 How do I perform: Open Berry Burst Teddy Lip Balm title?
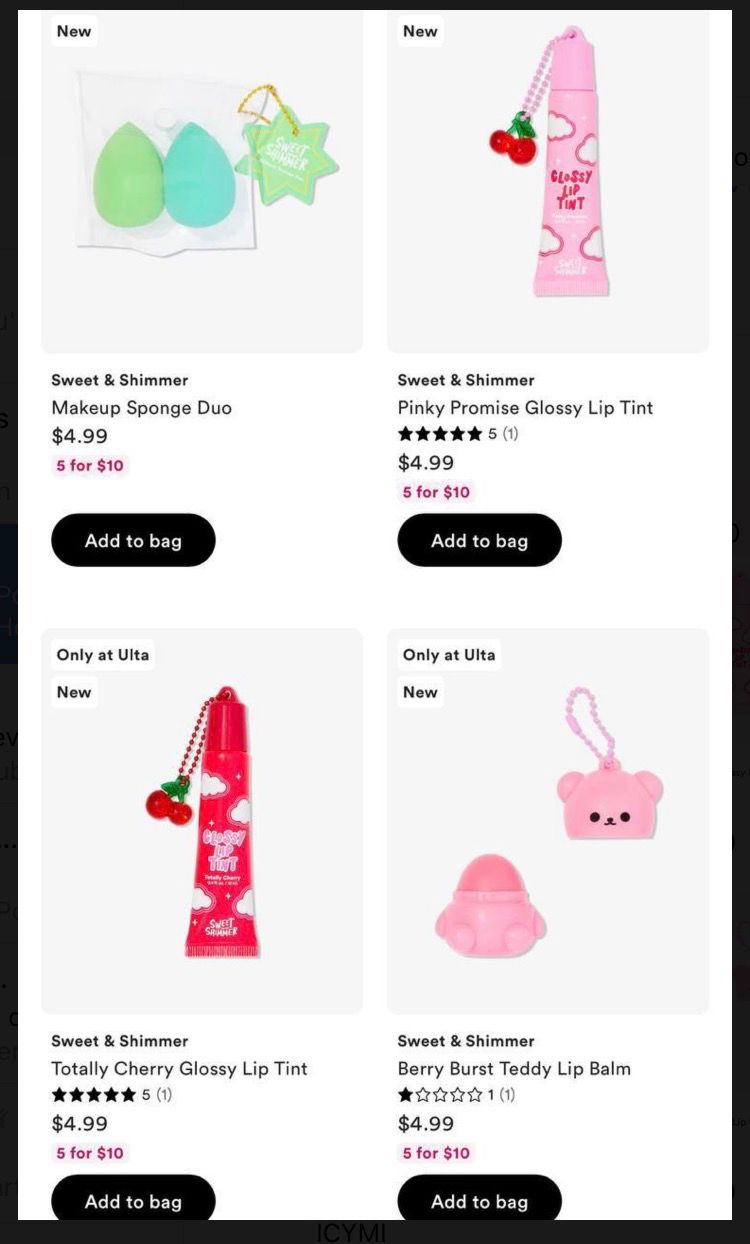point(514,1068)
